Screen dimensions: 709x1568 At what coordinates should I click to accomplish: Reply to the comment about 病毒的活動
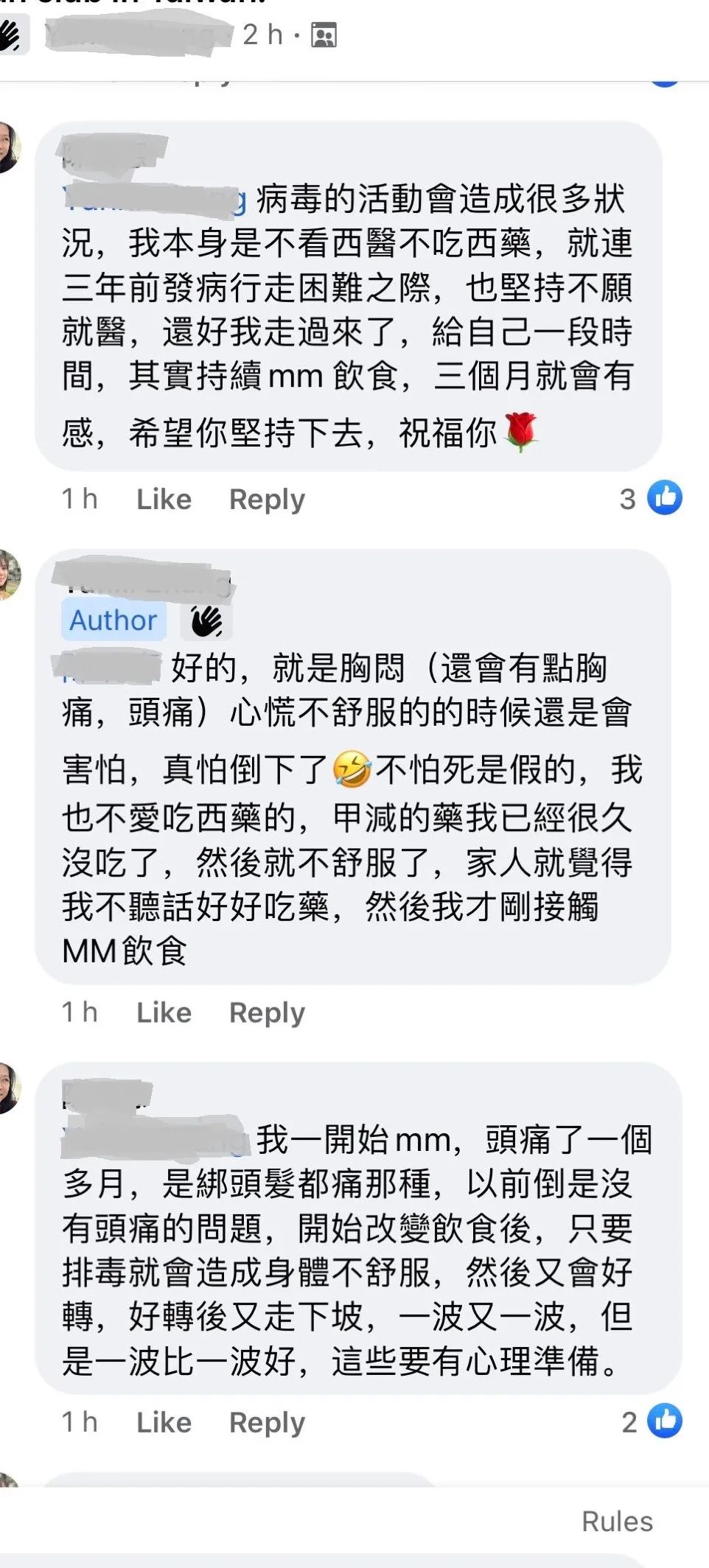[x=267, y=500]
